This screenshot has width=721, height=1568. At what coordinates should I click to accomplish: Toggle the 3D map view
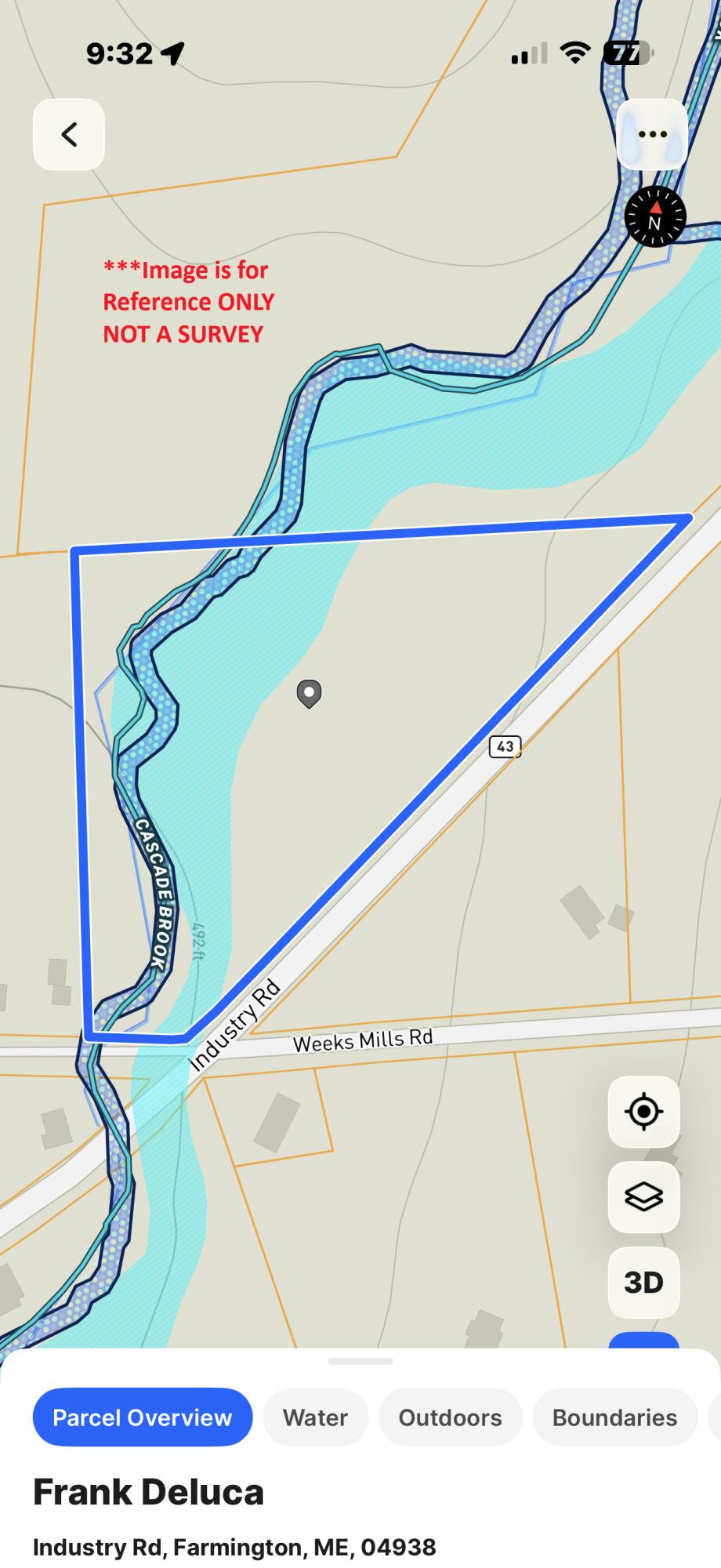(643, 1283)
